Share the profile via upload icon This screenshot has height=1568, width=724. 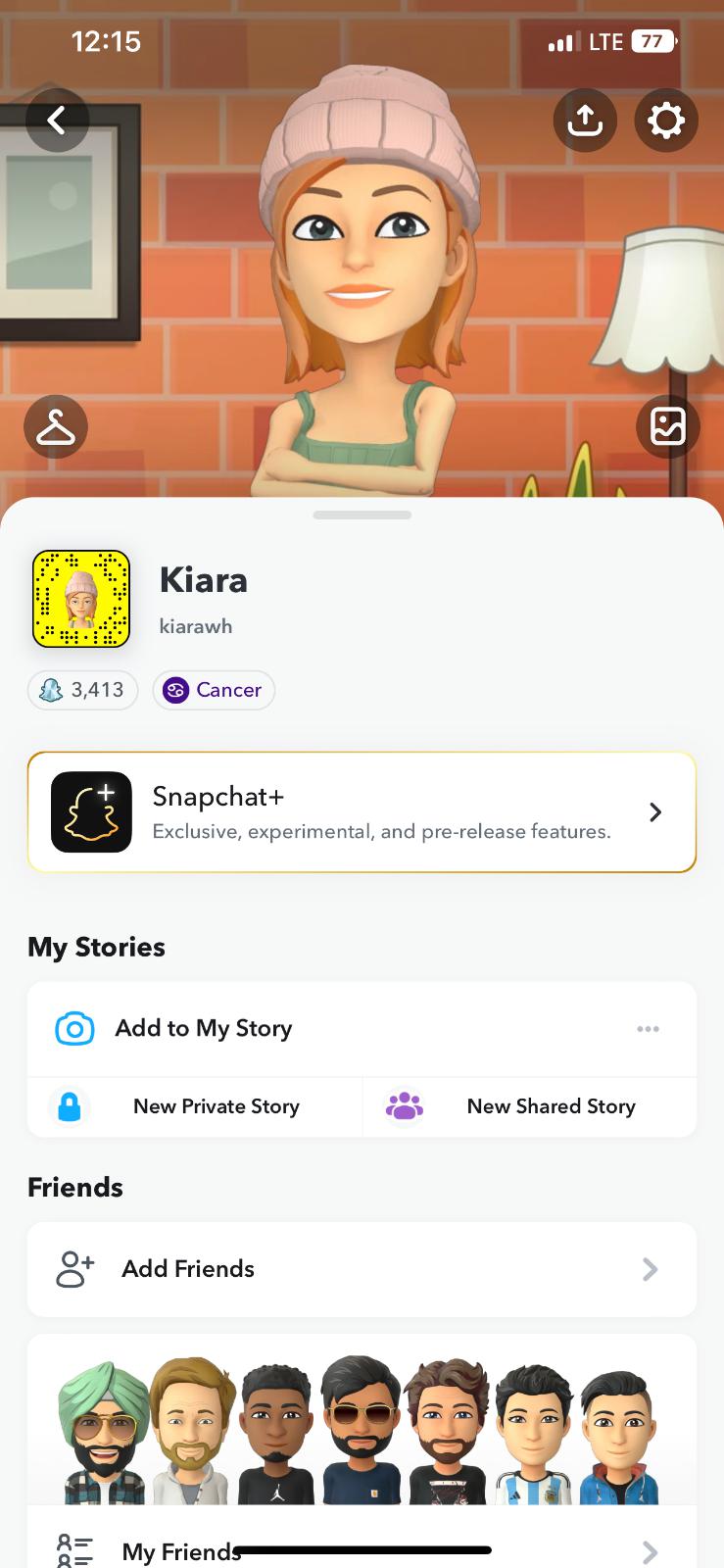click(585, 121)
